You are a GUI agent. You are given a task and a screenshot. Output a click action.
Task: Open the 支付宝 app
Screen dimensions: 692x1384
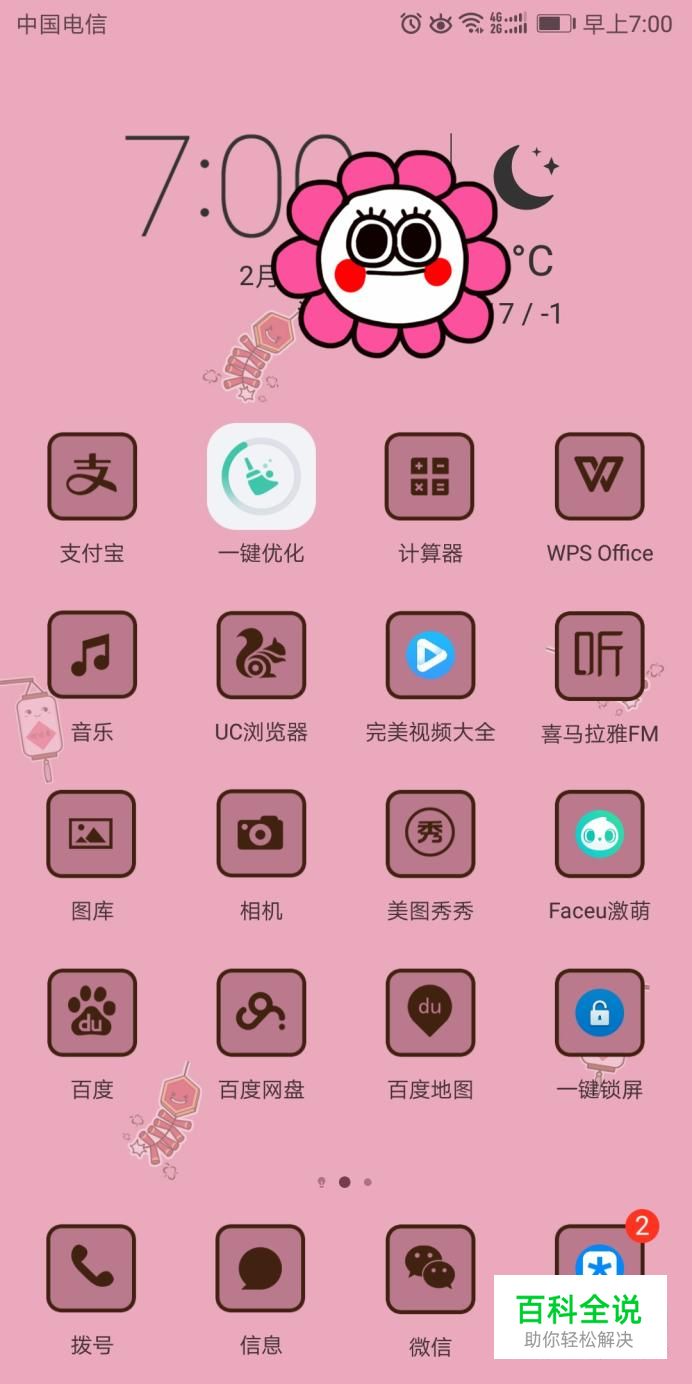tap(92, 476)
